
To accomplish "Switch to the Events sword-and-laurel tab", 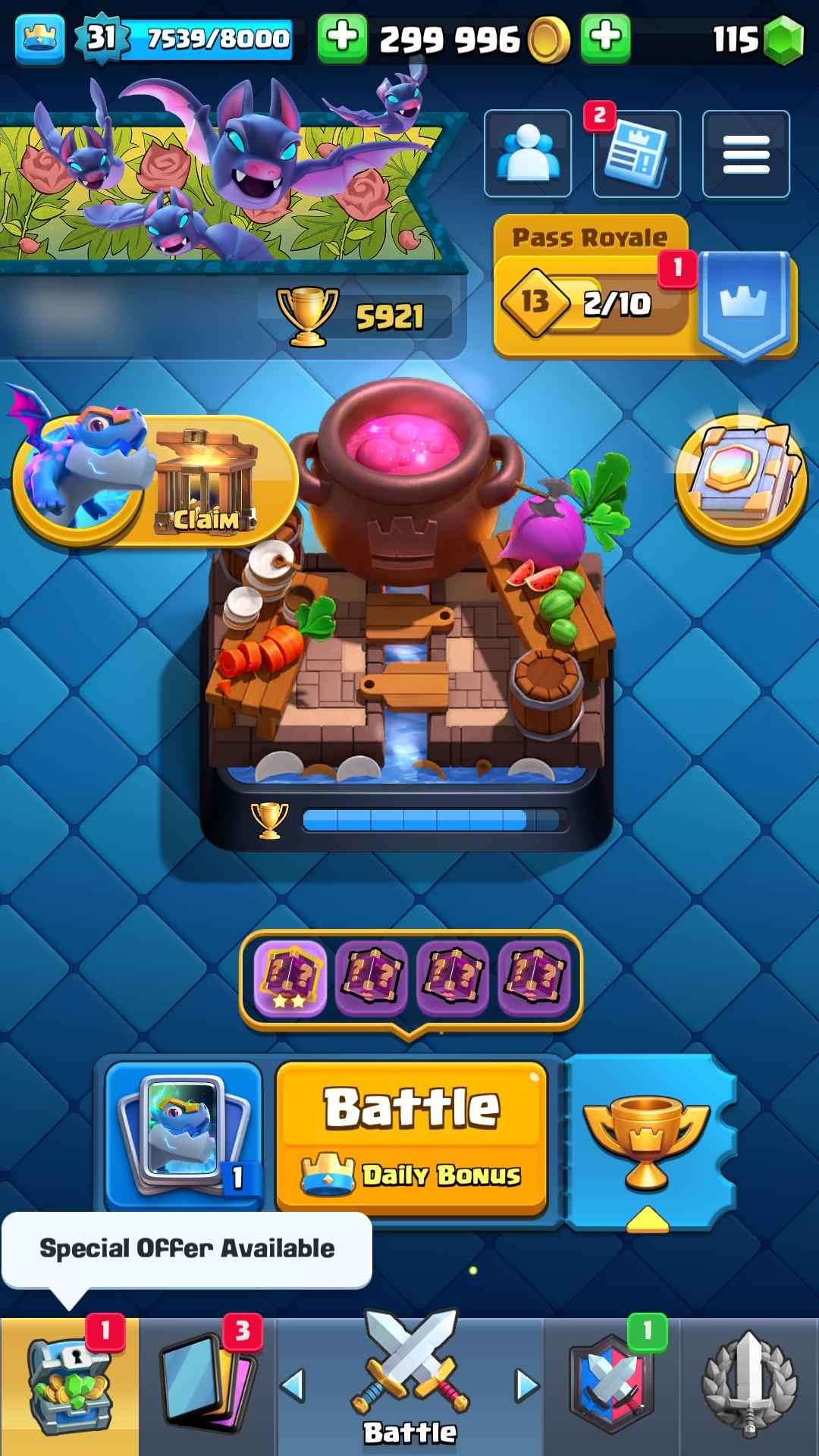I will point(749,1386).
